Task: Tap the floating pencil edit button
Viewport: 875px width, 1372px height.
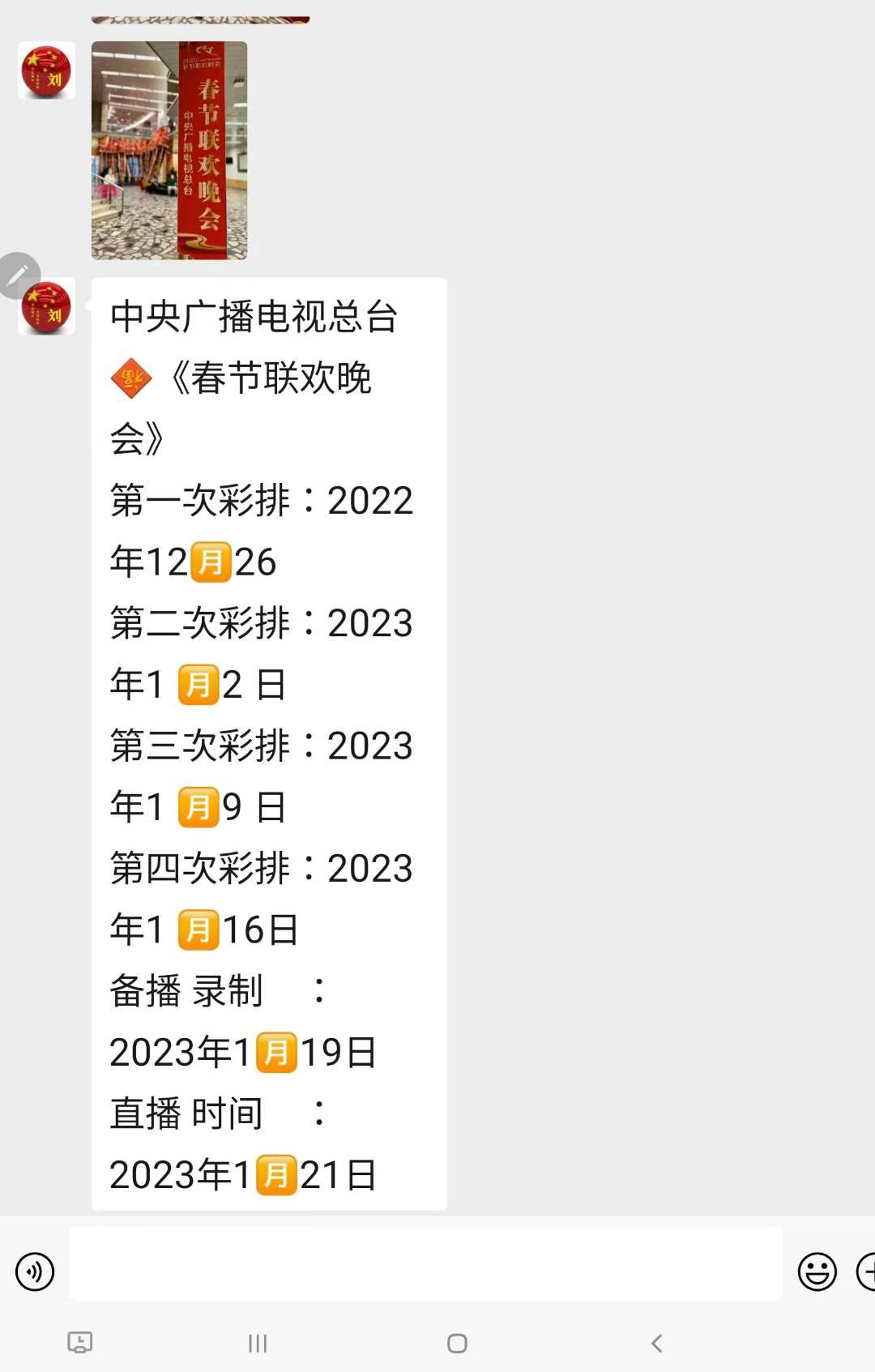Action: coord(16,276)
